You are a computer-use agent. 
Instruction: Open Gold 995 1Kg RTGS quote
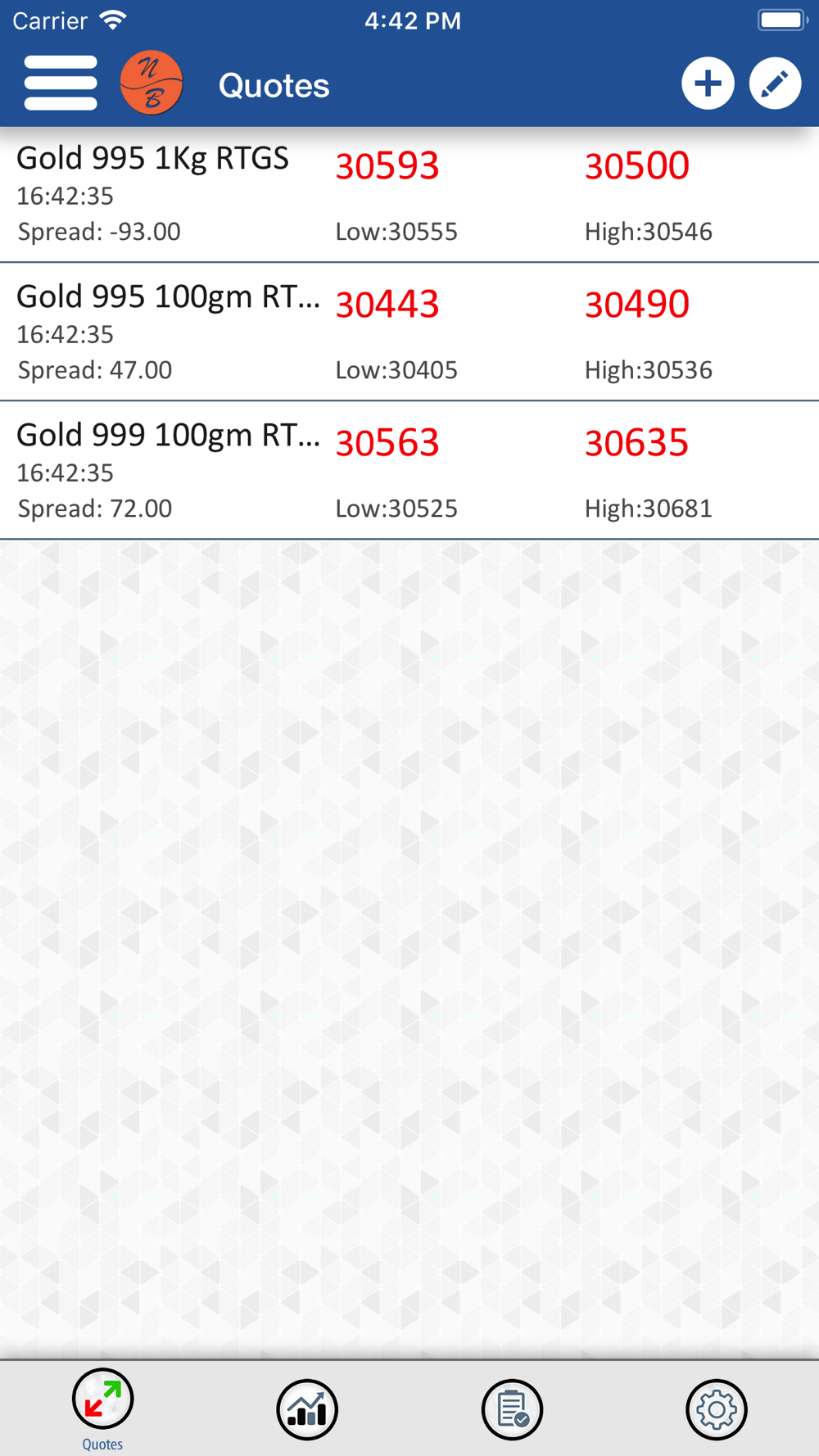(x=409, y=195)
